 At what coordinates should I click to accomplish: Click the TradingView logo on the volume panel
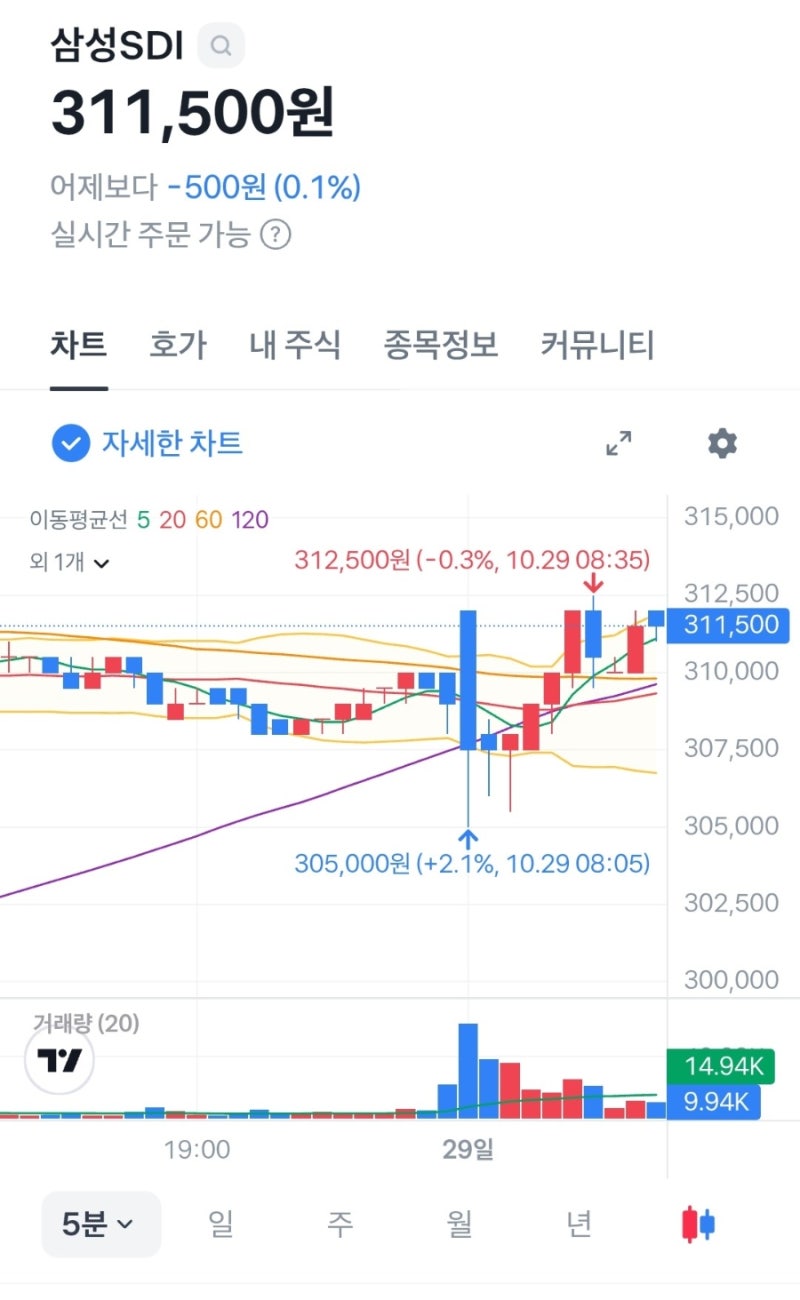click(x=59, y=1062)
